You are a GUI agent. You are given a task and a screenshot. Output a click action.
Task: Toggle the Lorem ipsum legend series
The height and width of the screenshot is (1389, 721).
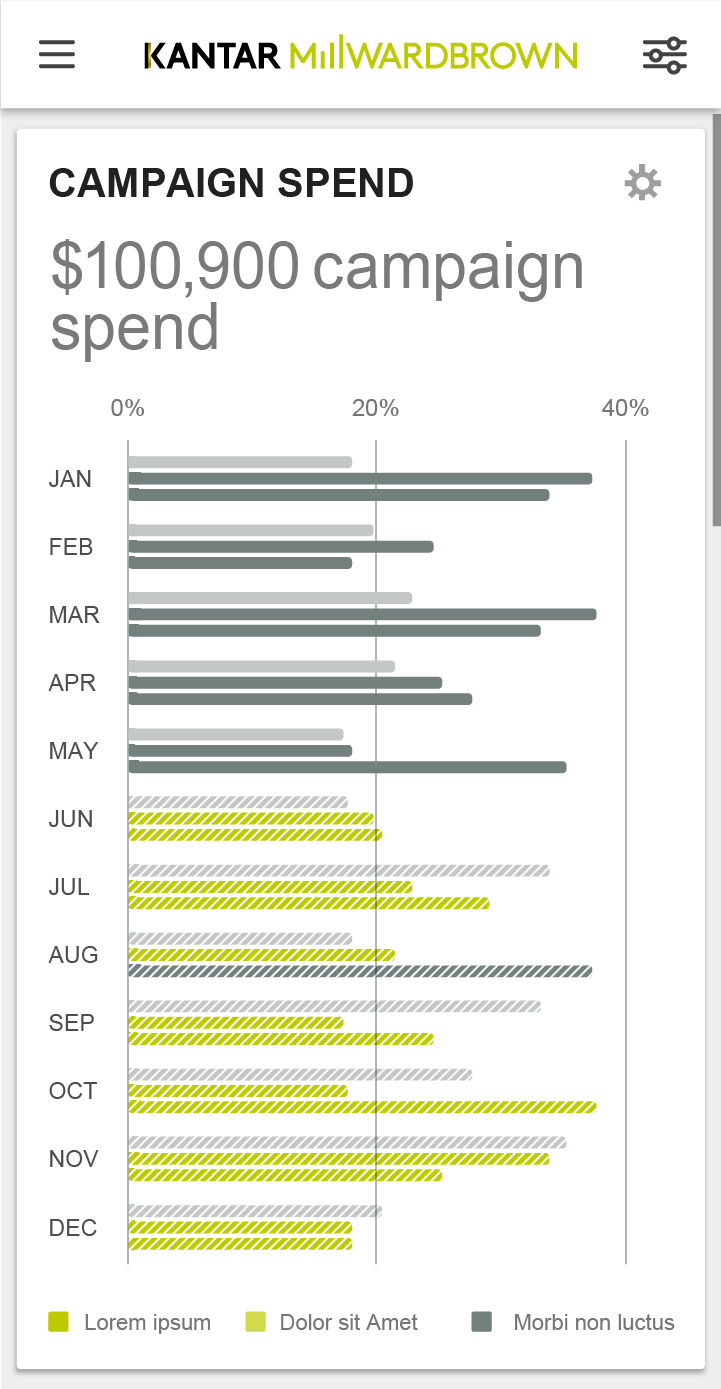tap(130, 1322)
